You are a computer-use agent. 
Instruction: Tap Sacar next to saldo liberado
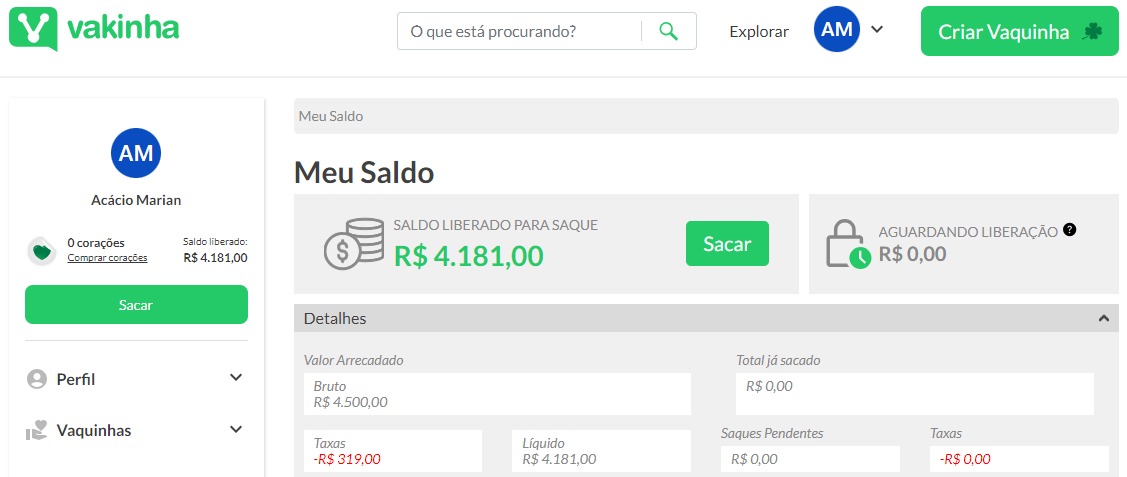point(727,244)
